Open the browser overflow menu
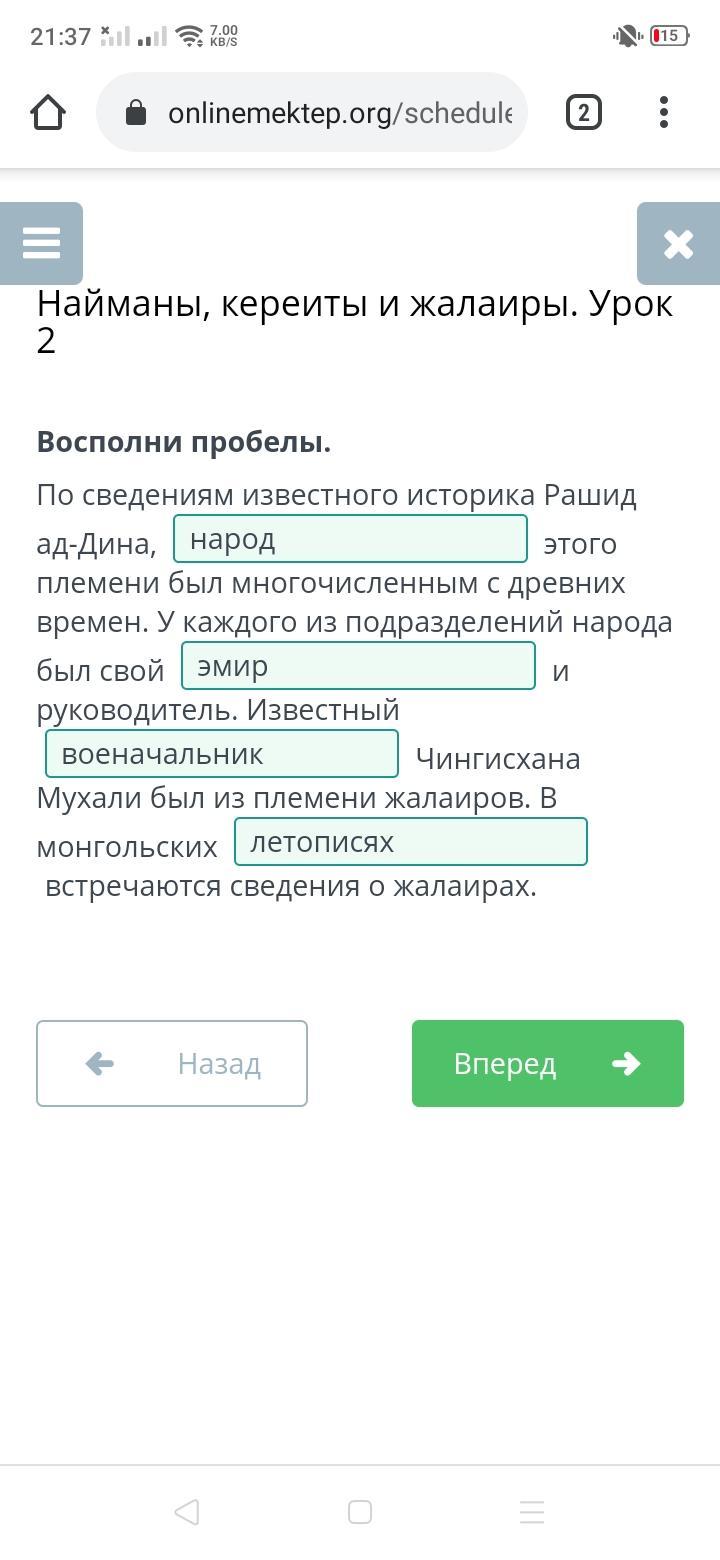720x1560 pixels. coord(664,113)
